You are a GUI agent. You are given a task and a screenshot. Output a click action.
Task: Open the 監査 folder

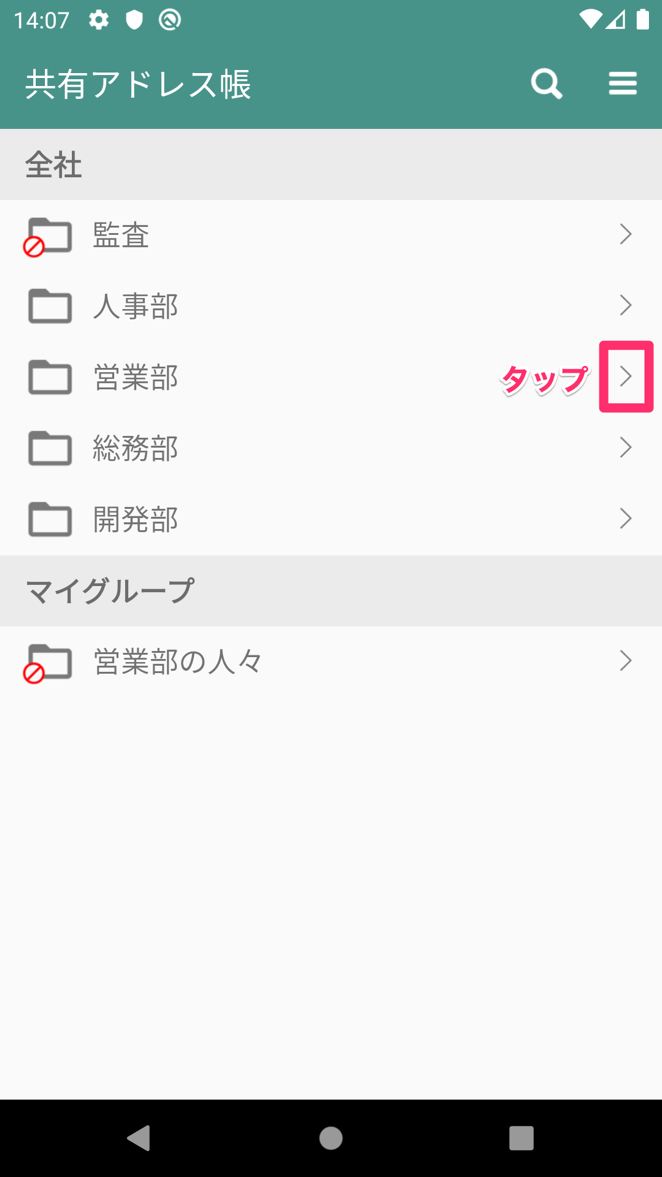[121, 235]
